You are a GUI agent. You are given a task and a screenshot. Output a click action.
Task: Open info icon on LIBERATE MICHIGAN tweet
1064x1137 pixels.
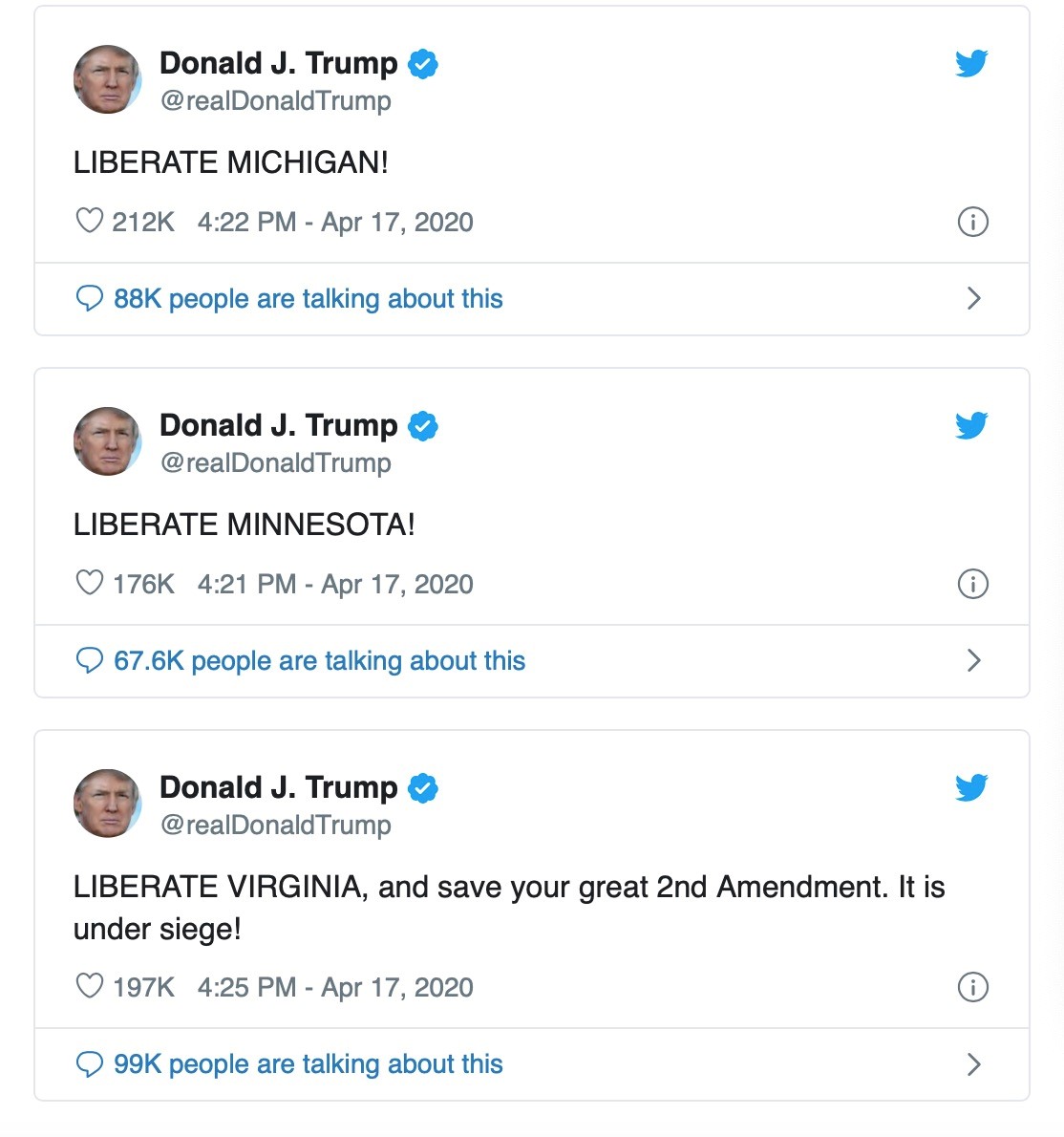pos(972,223)
